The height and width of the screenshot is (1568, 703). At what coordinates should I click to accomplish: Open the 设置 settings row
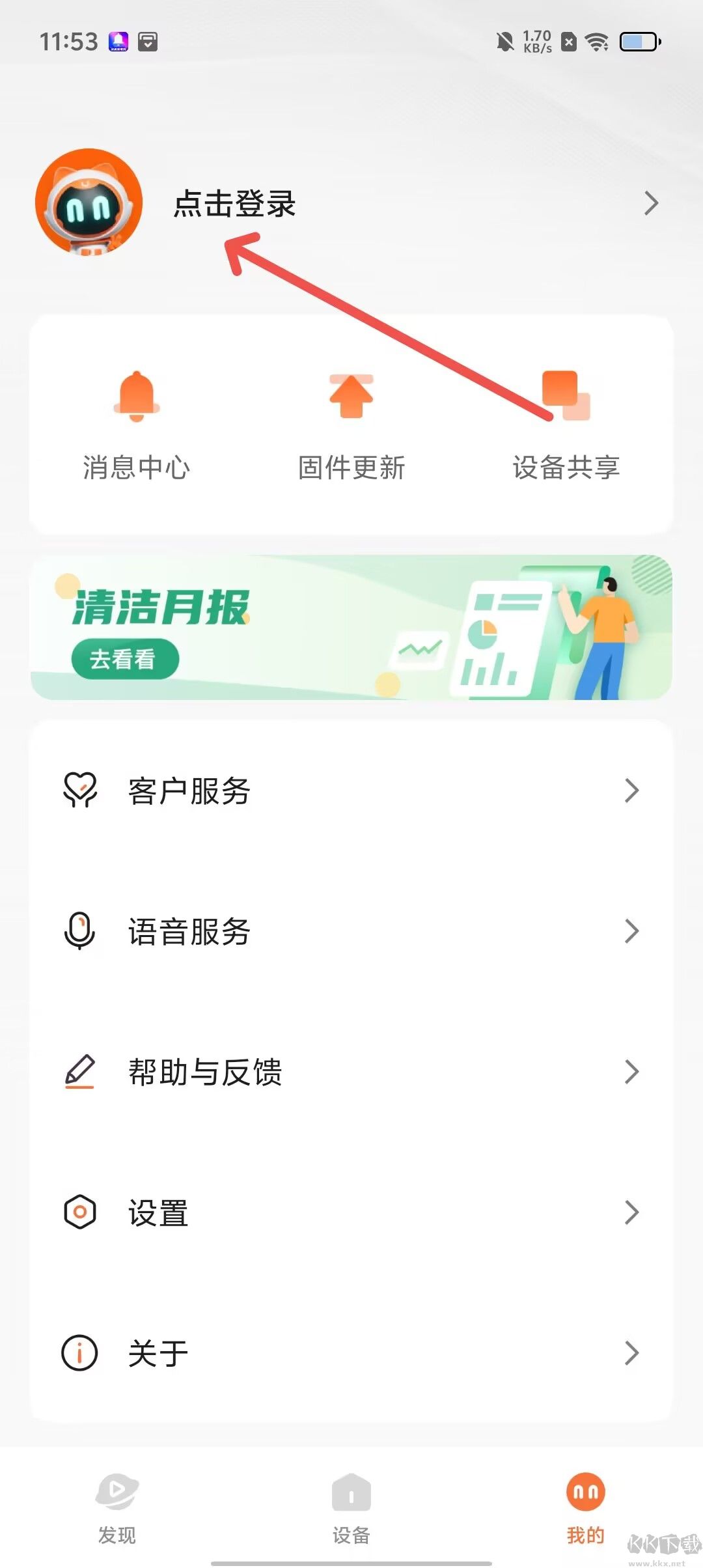(x=351, y=1212)
